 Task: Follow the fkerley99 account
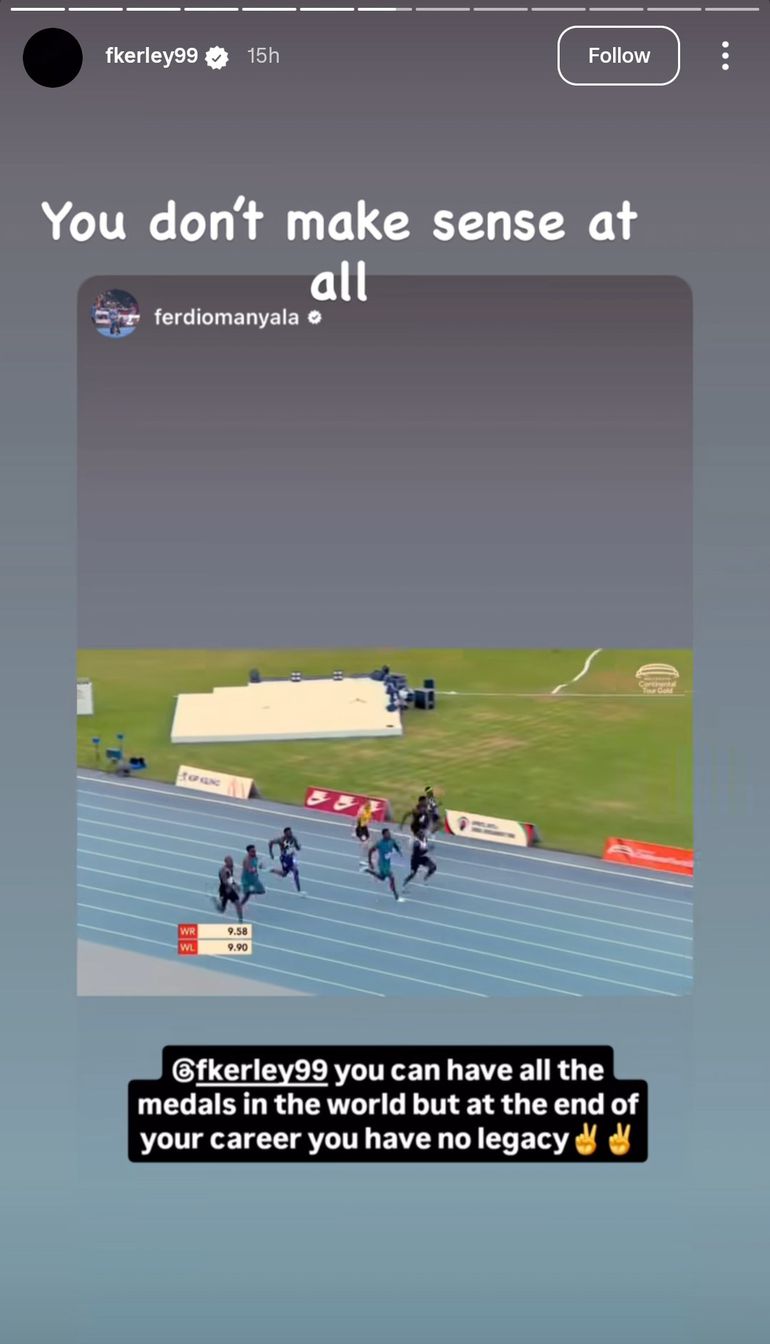coord(618,56)
